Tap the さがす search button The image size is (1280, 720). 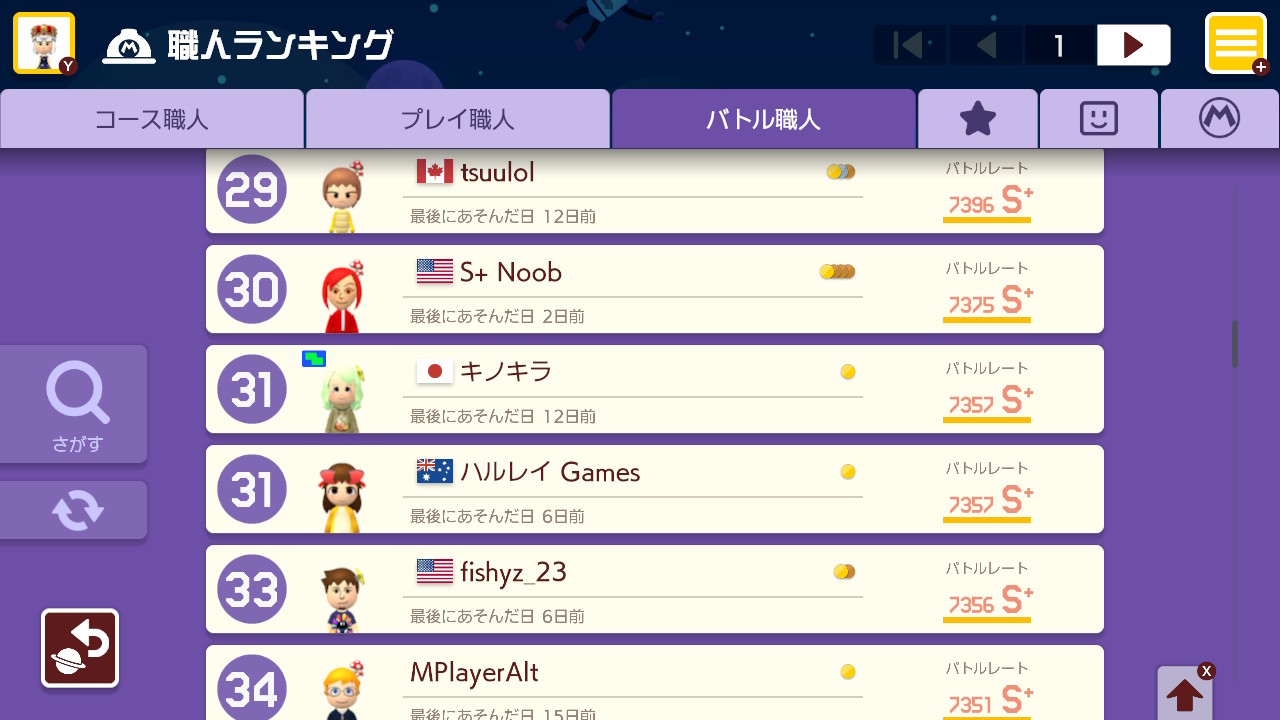click(76, 404)
